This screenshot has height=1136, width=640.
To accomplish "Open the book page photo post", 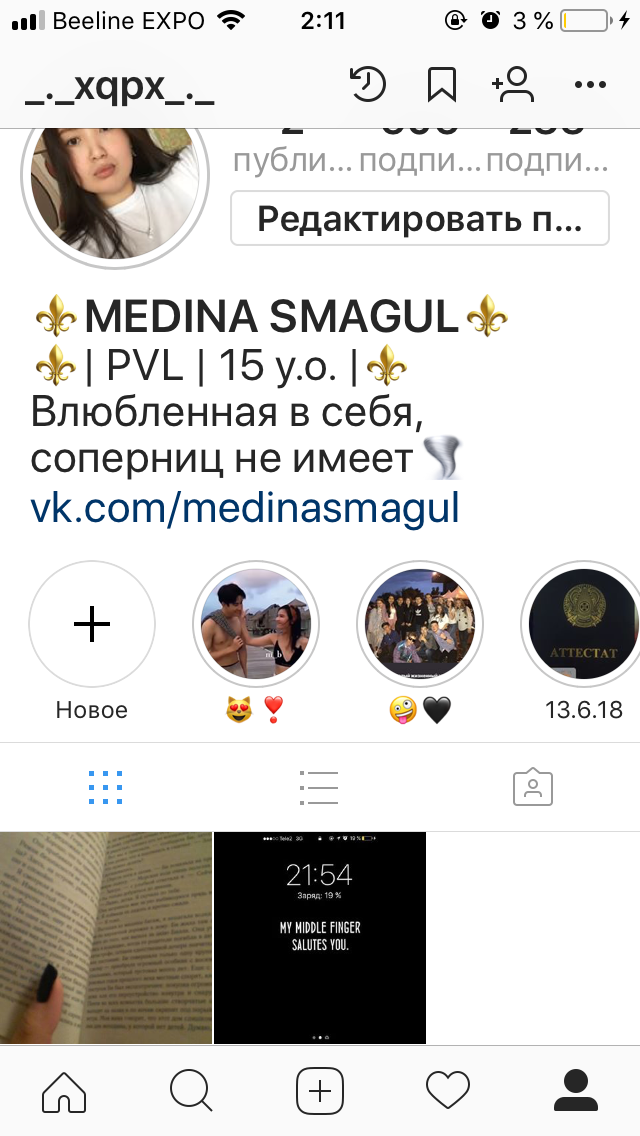I will (106, 937).
